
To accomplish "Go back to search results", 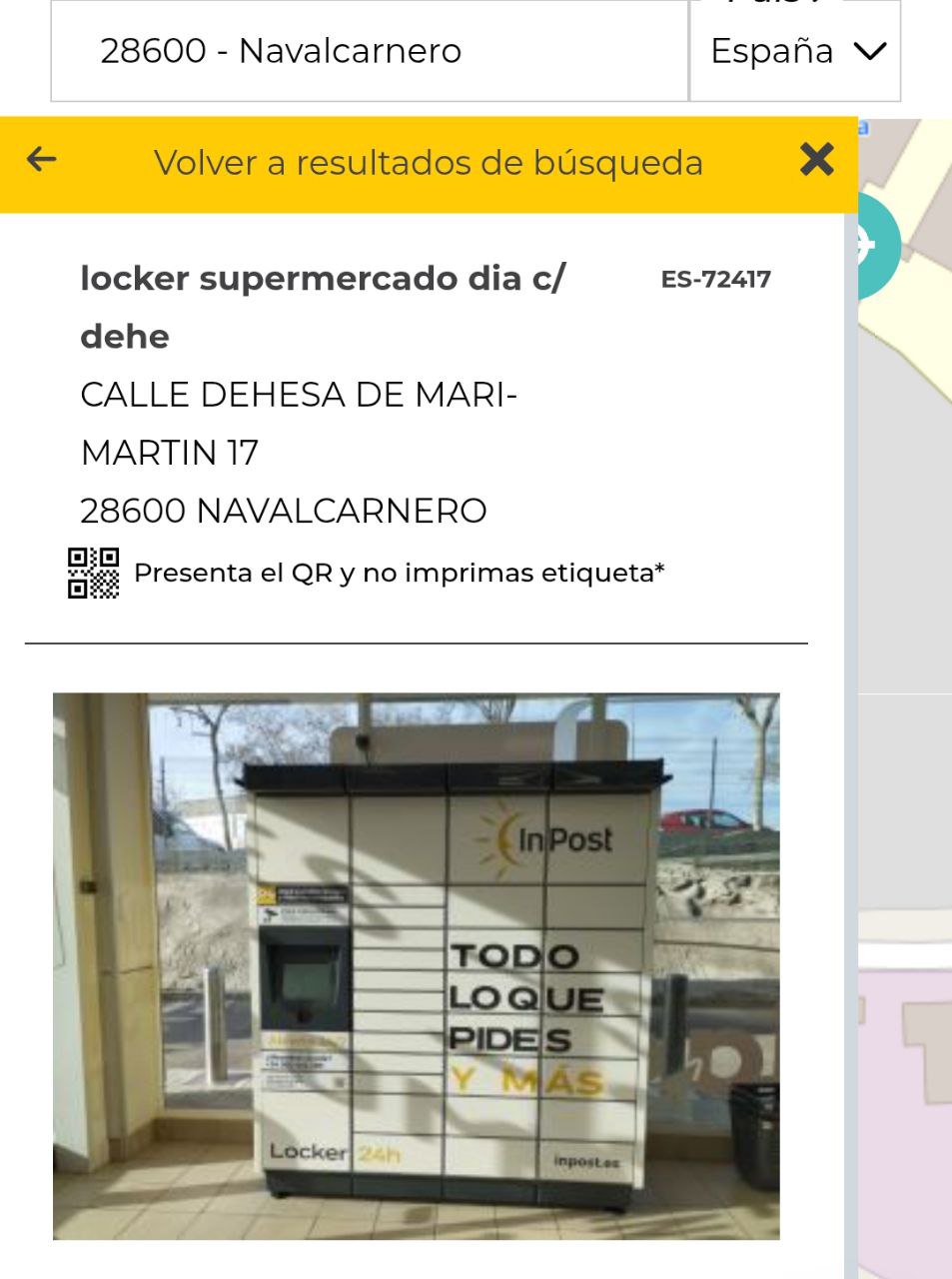I will point(42,160).
